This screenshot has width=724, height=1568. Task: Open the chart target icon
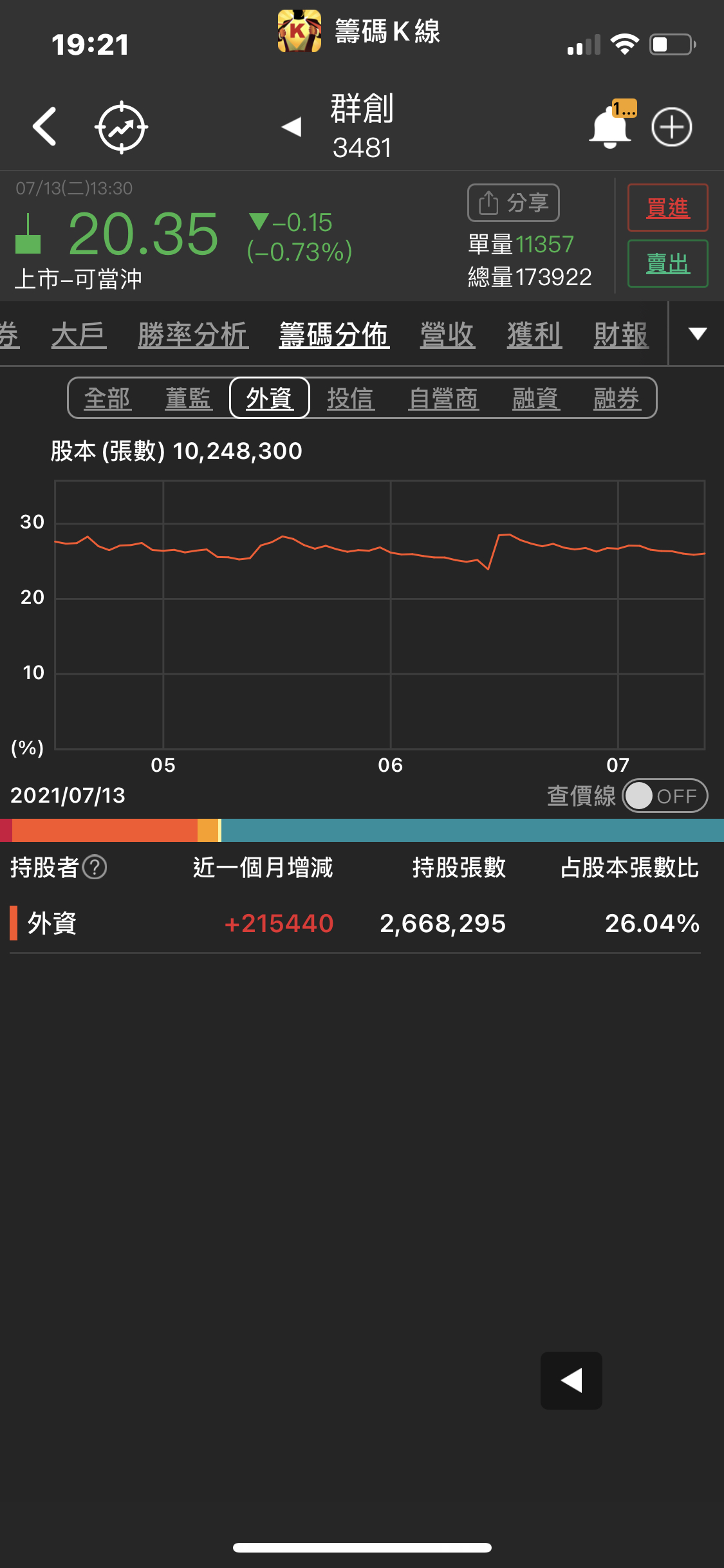122,127
